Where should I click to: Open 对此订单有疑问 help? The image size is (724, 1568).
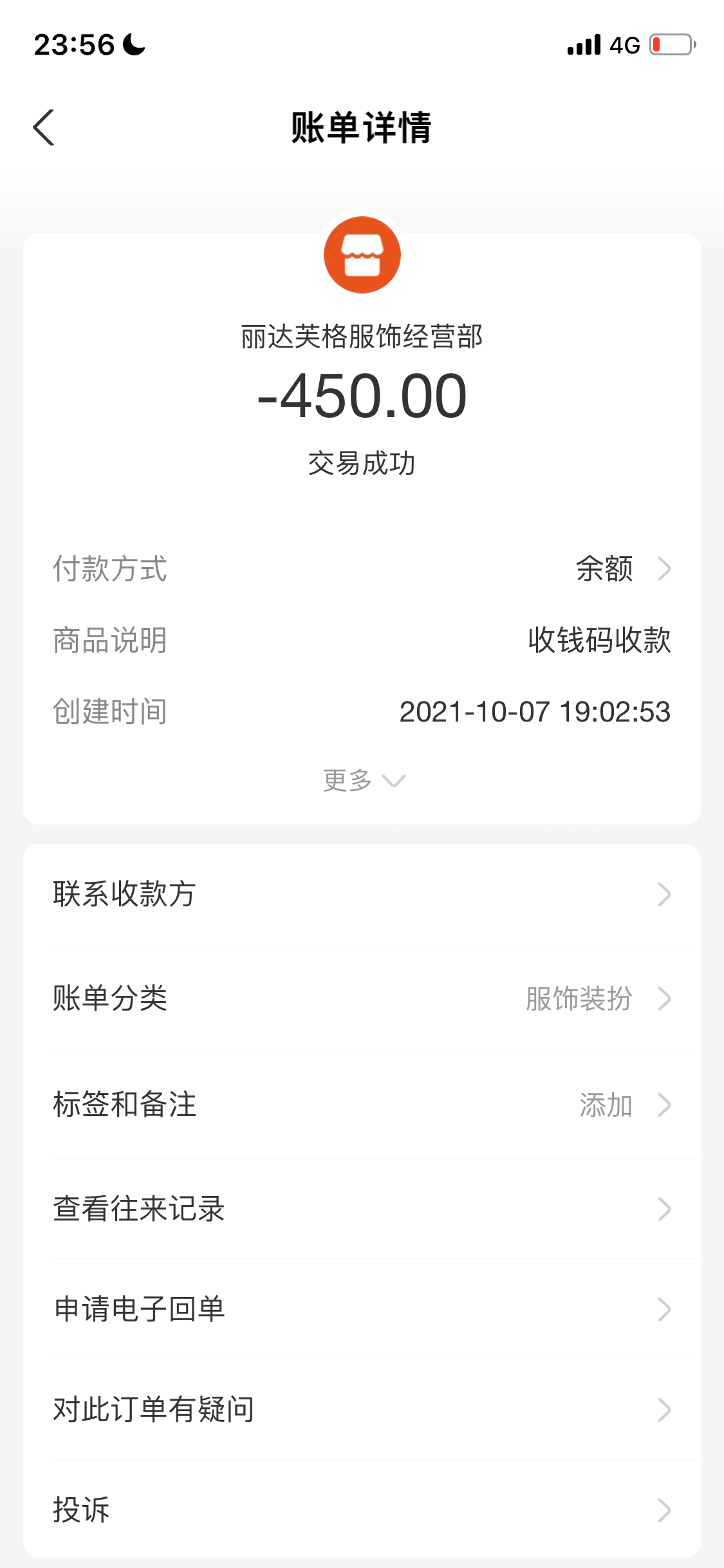click(362, 1410)
